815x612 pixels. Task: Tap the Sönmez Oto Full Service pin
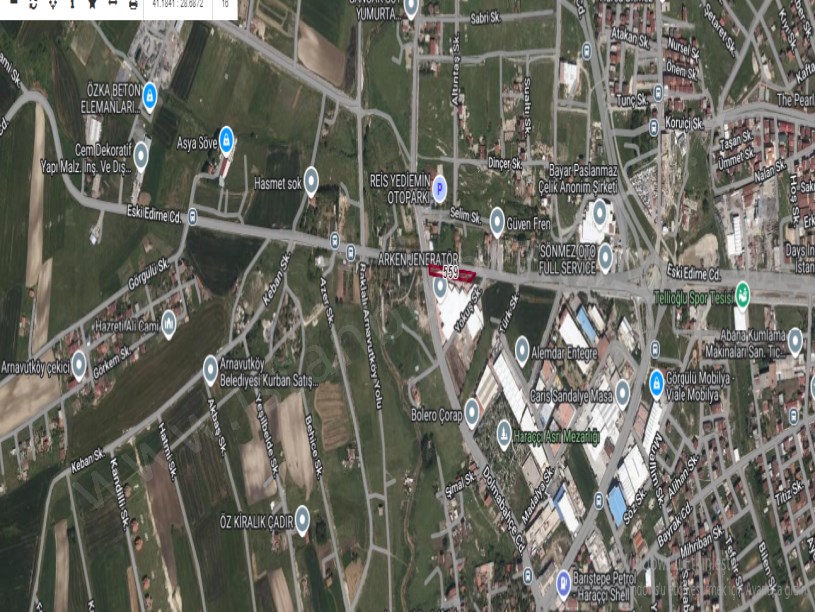coord(605,258)
